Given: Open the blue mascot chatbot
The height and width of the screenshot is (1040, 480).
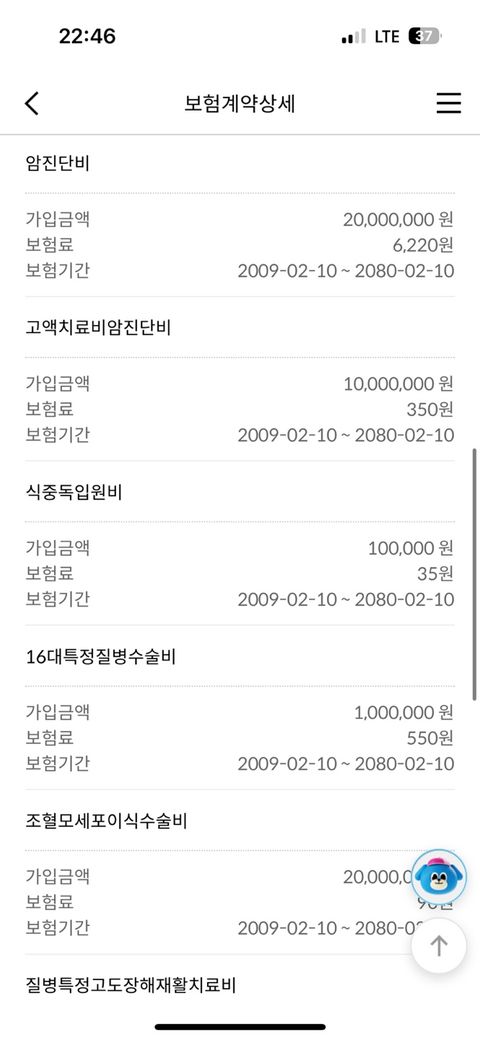Looking at the screenshot, I should point(438,877).
